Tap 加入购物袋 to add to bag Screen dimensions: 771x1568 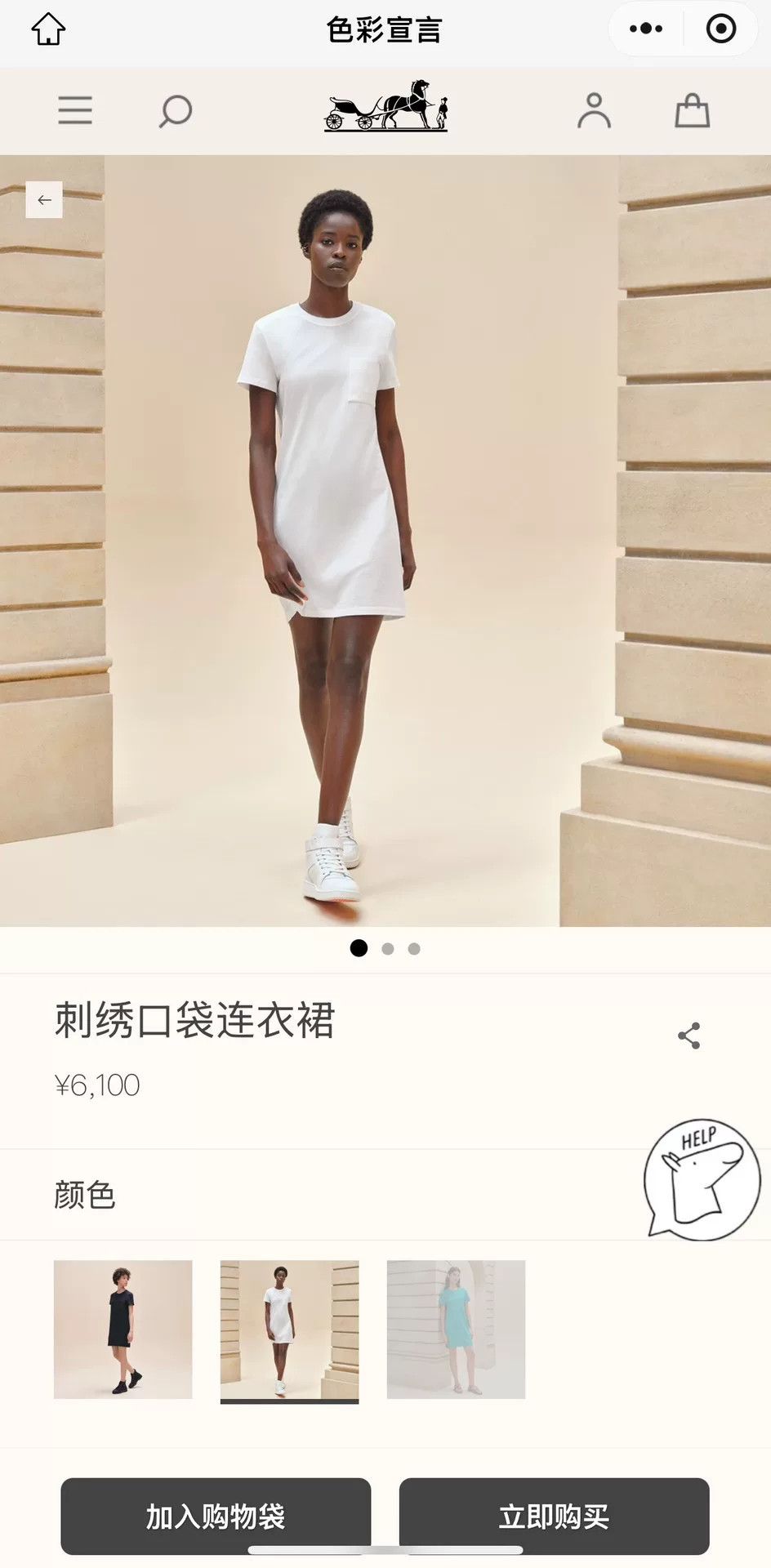point(216,1516)
